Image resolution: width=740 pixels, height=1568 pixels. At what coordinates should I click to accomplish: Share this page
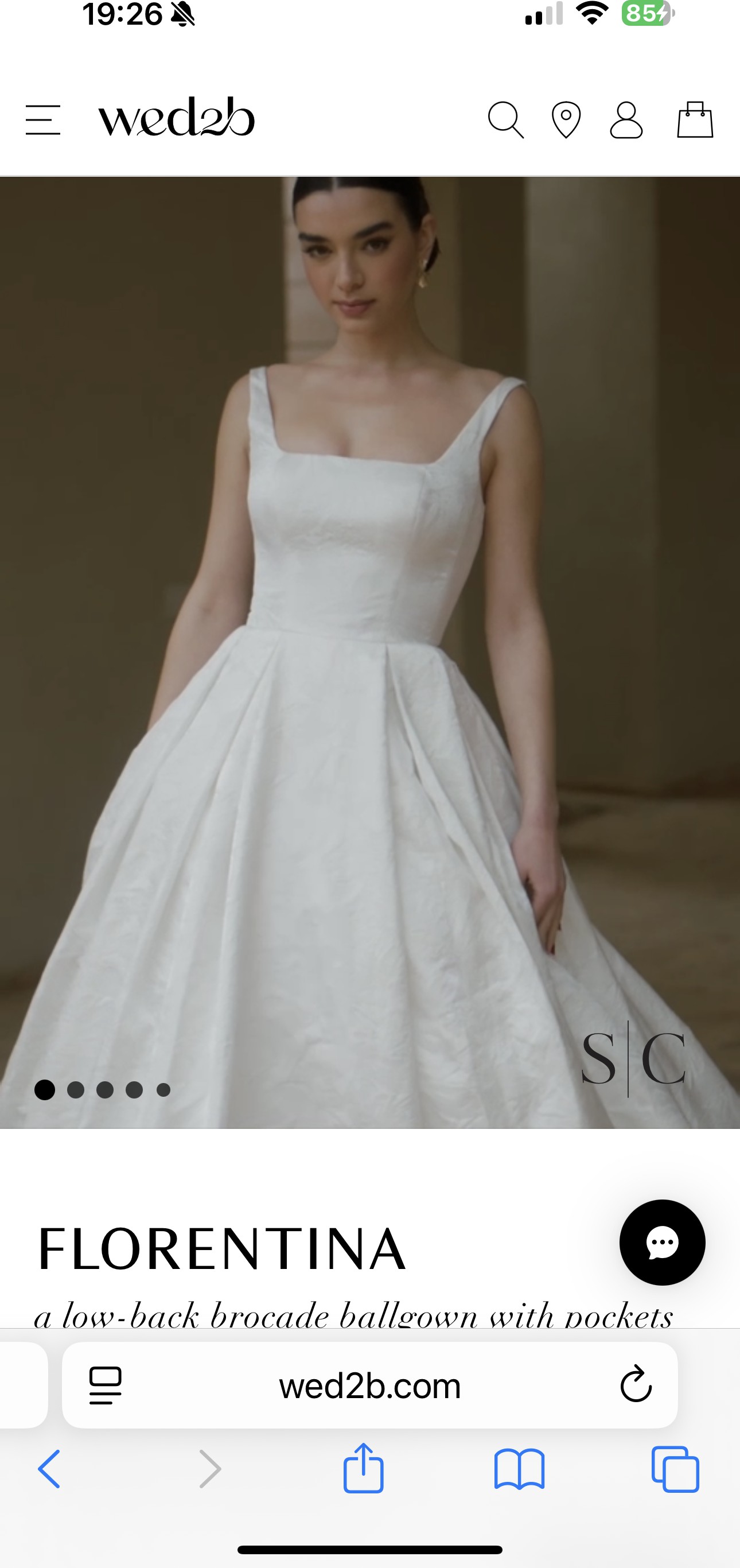point(363,1468)
